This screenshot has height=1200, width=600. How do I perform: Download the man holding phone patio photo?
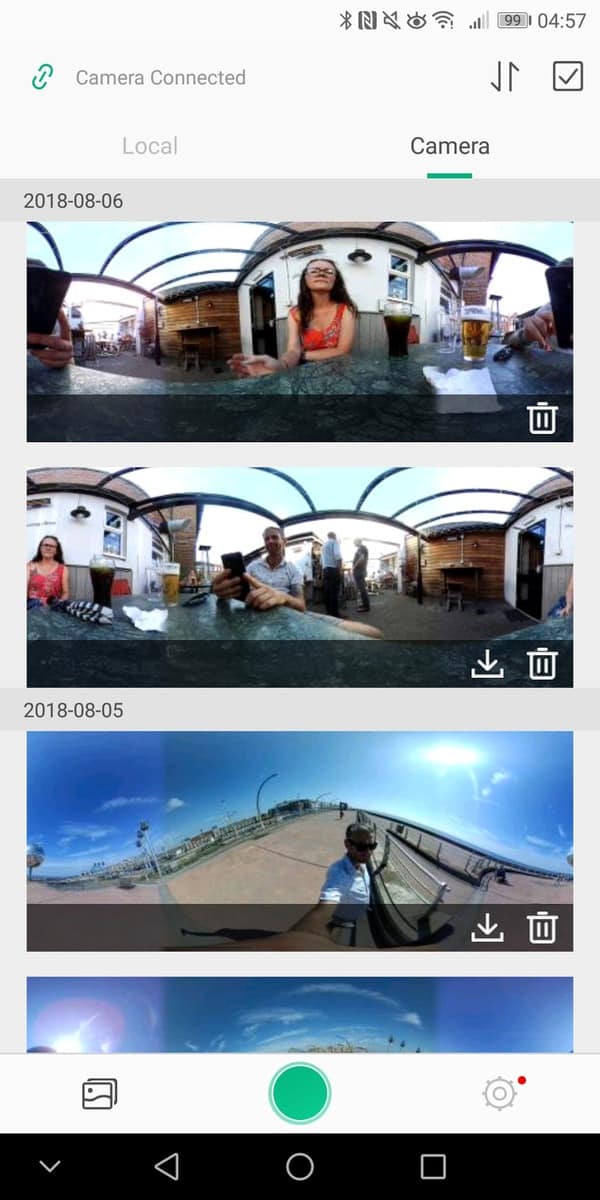pos(487,664)
